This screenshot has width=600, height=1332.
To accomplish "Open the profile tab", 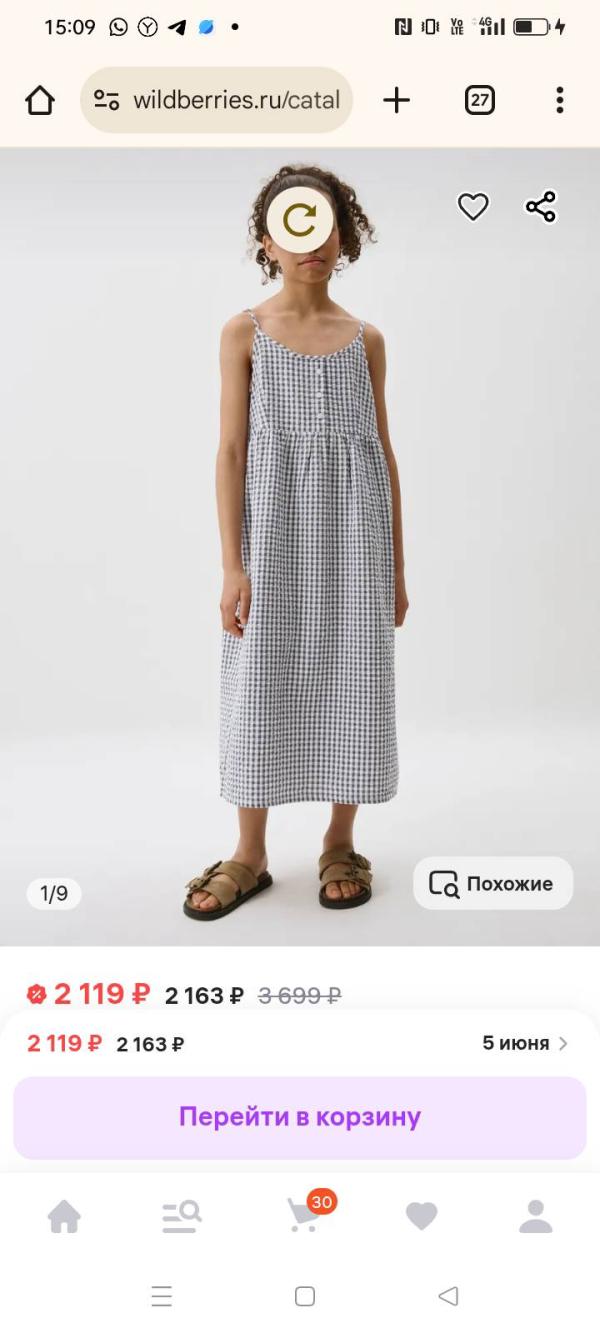I will (536, 1216).
